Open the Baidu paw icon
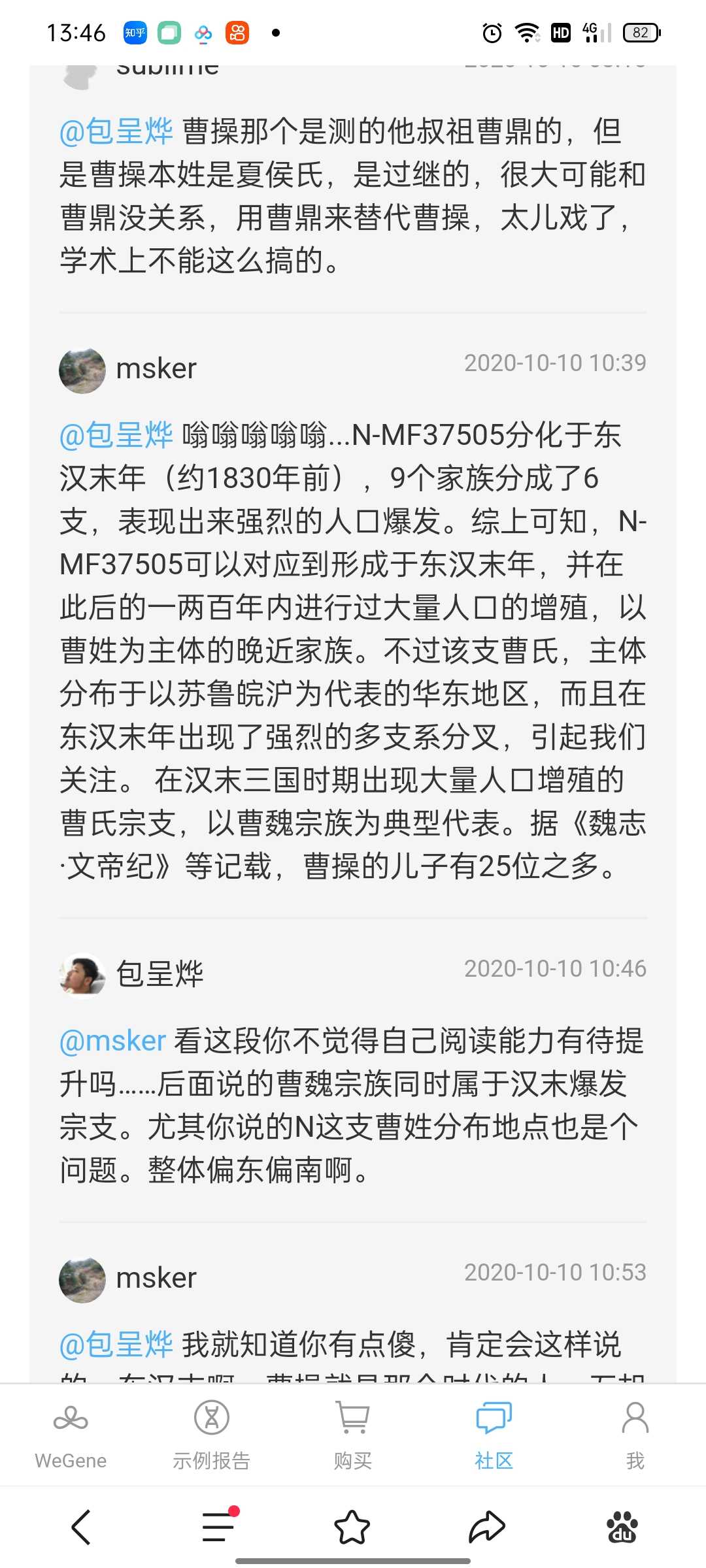 [x=622, y=1527]
